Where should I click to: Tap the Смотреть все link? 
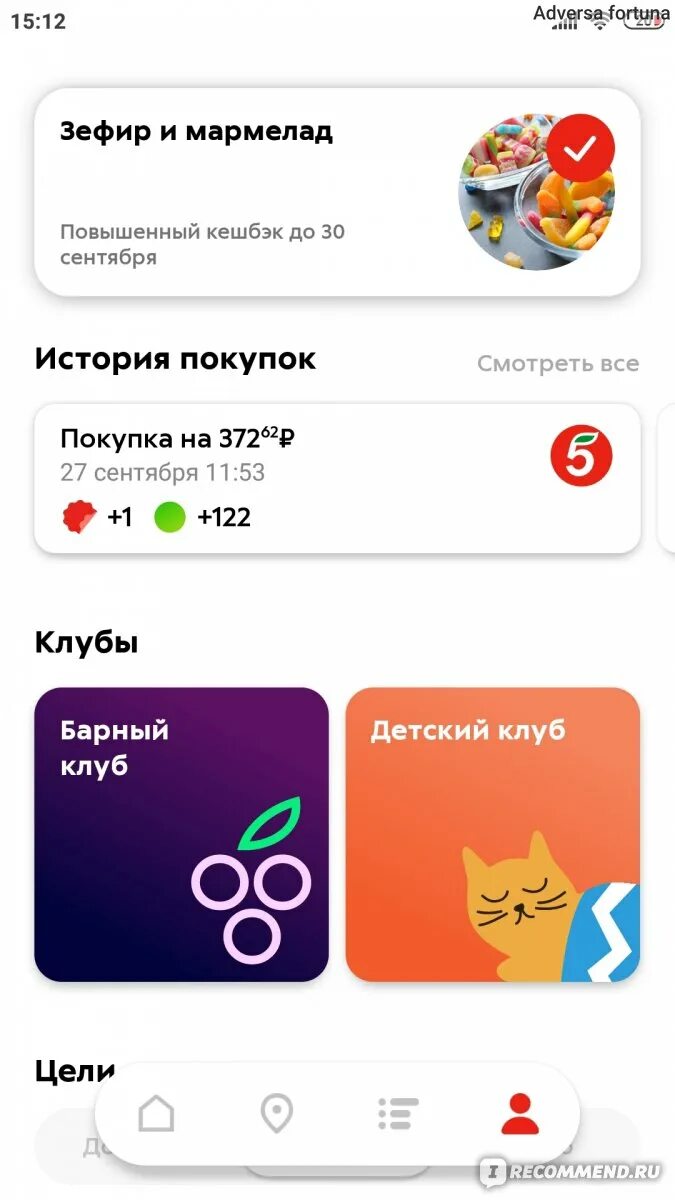[557, 363]
